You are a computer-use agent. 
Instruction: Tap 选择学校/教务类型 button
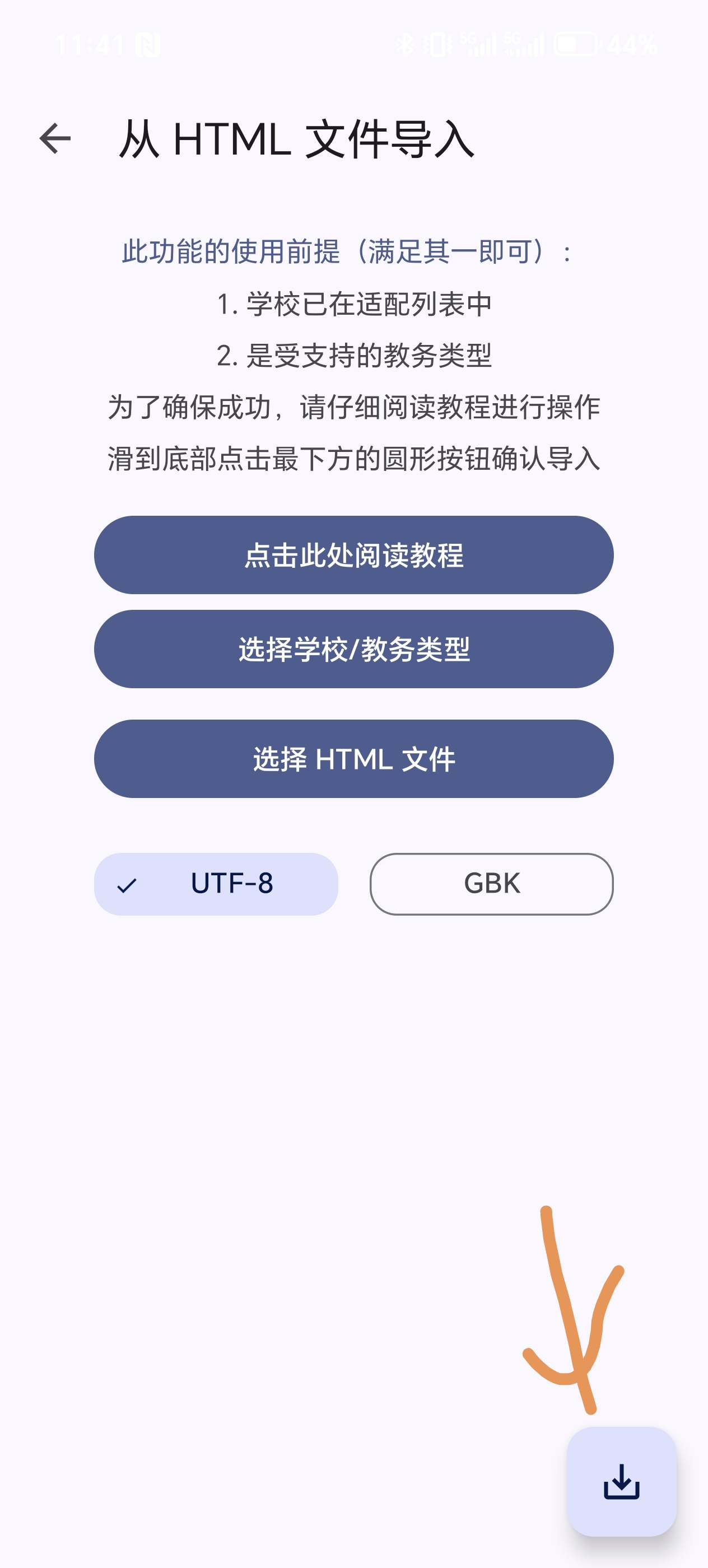pos(353,650)
